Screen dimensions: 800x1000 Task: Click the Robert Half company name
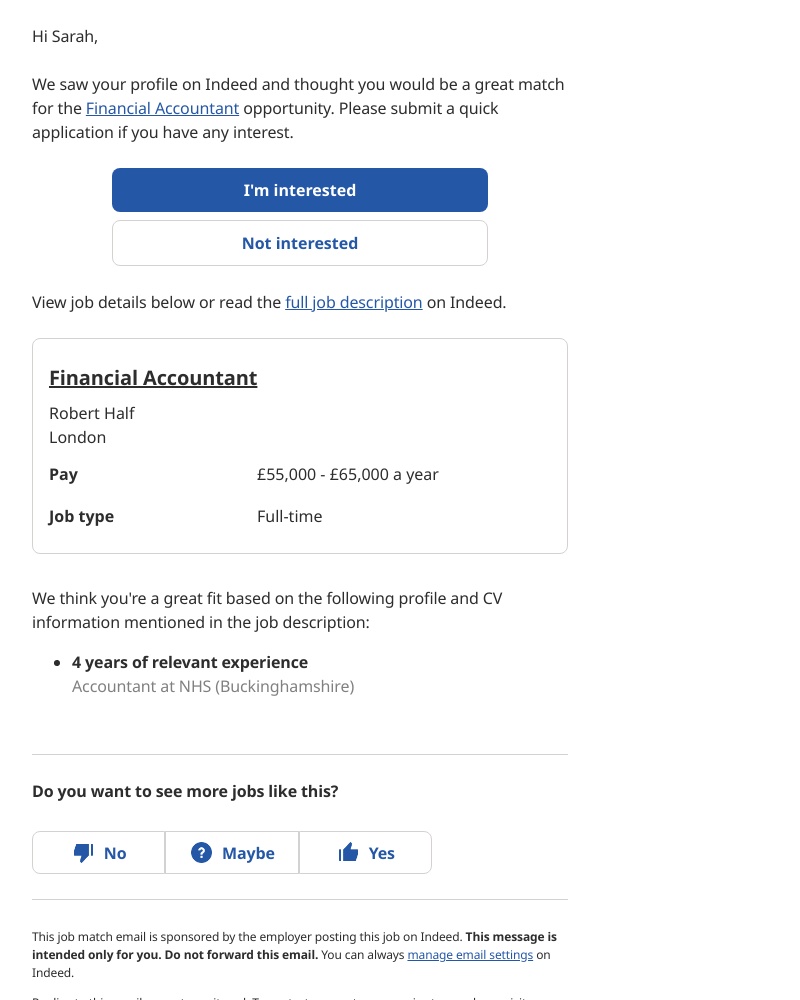pyautogui.click(x=92, y=413)
